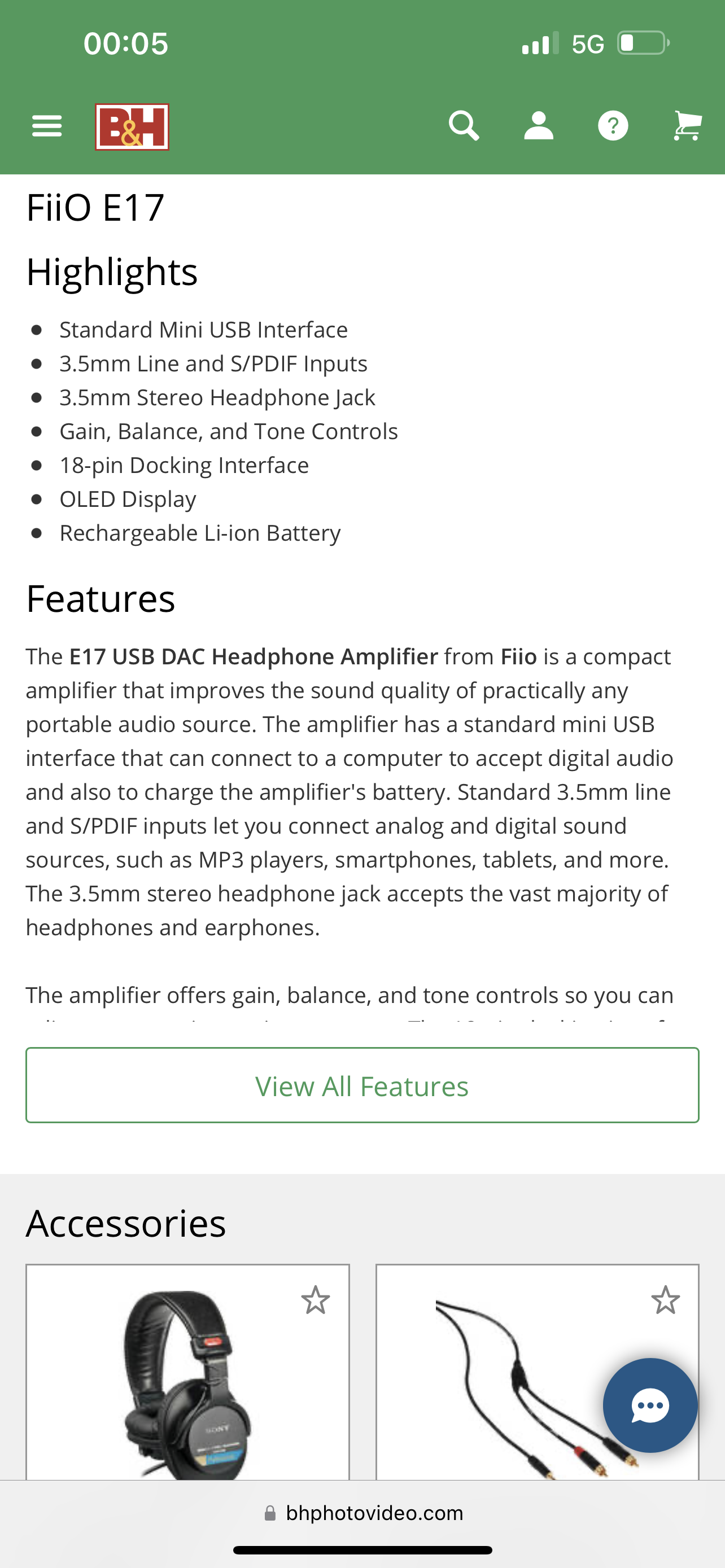
Task: Start a live chat
Action: (650, 1405)
